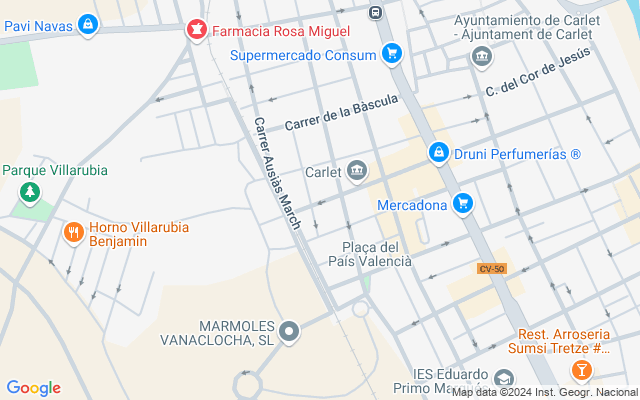Open the Pavi Navas shop marker
The width and height of the screenshot is (640, 400).
point(88,25)
